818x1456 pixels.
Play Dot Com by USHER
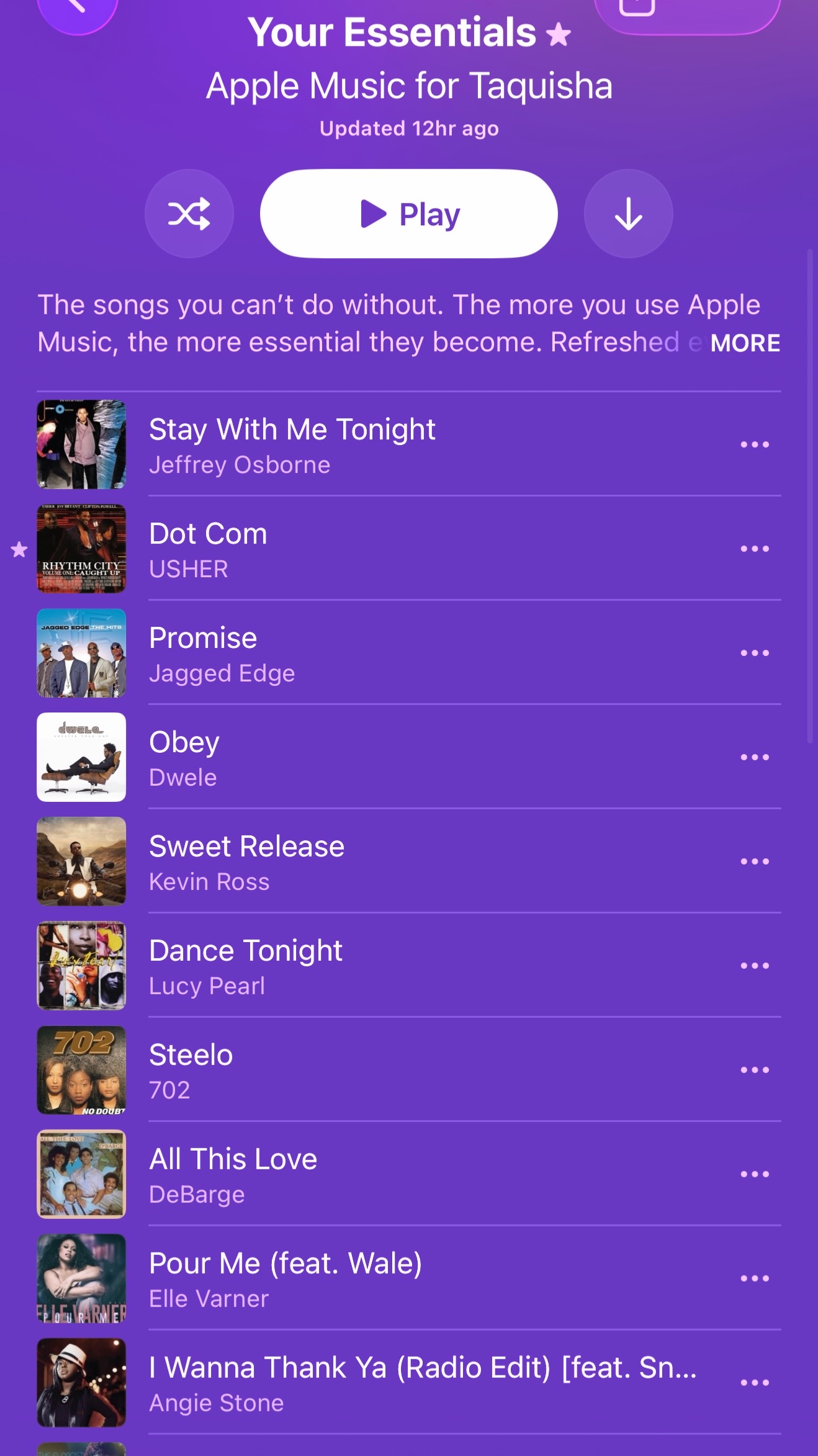coord(409,549)
